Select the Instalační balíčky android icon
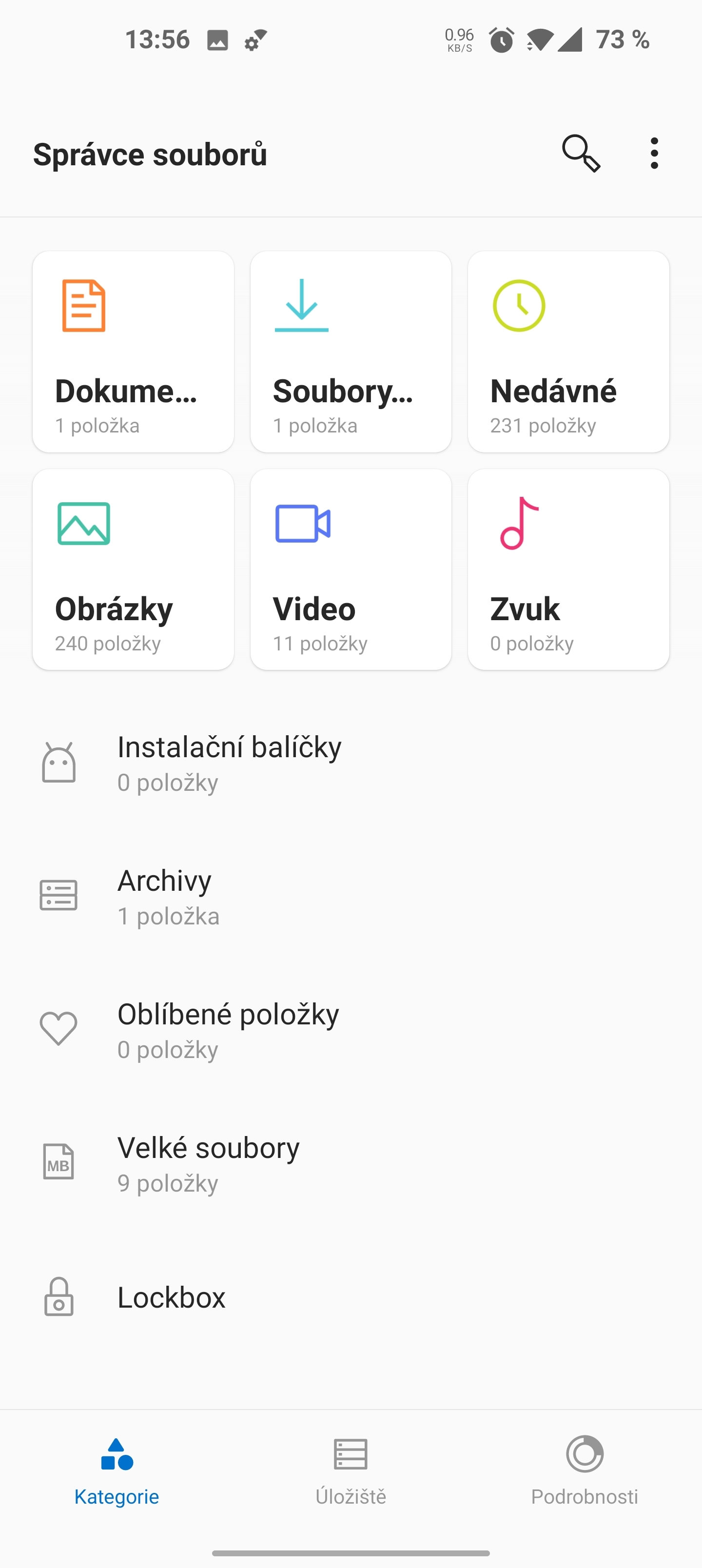702x1568 pixels. pos(58,762)
